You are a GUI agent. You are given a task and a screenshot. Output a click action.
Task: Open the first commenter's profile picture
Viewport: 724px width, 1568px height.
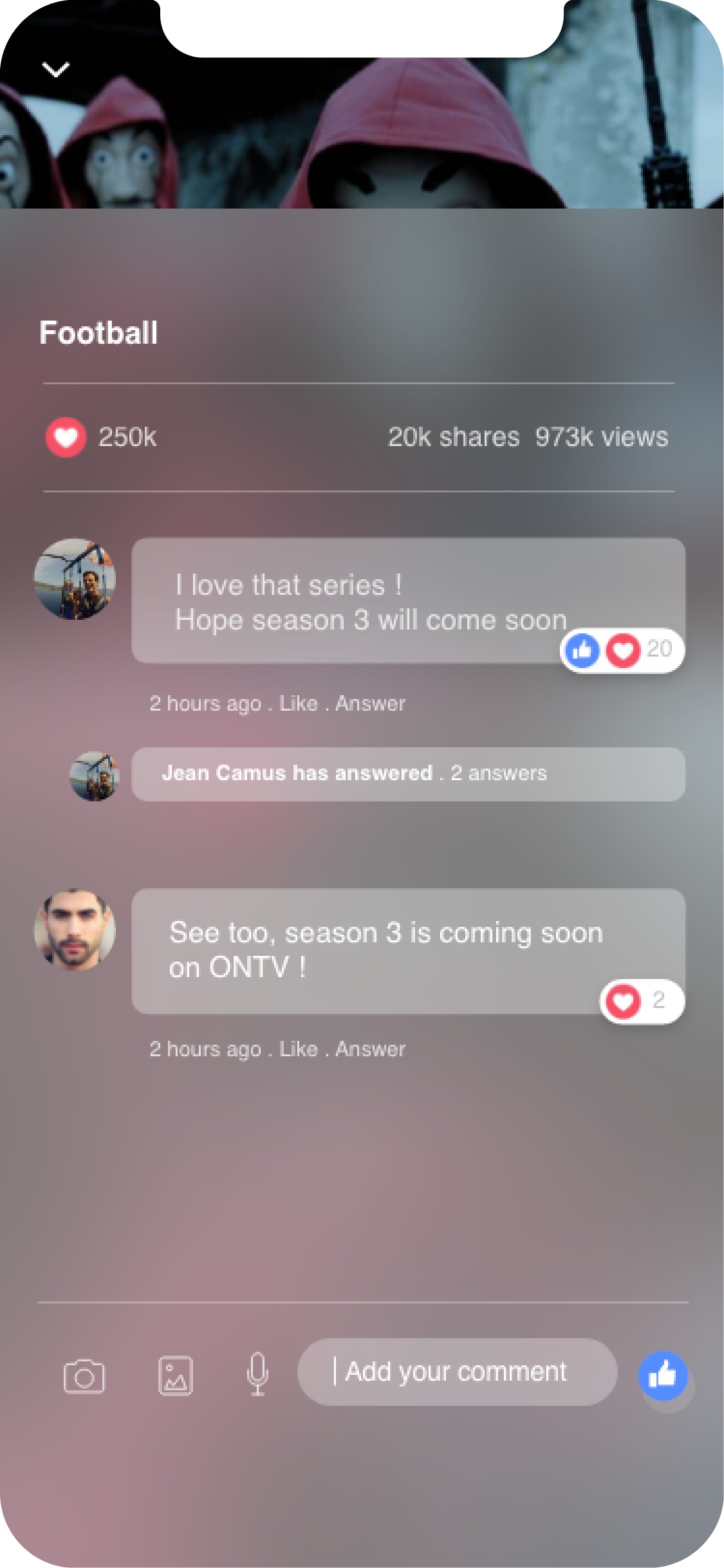coord(75,579)
